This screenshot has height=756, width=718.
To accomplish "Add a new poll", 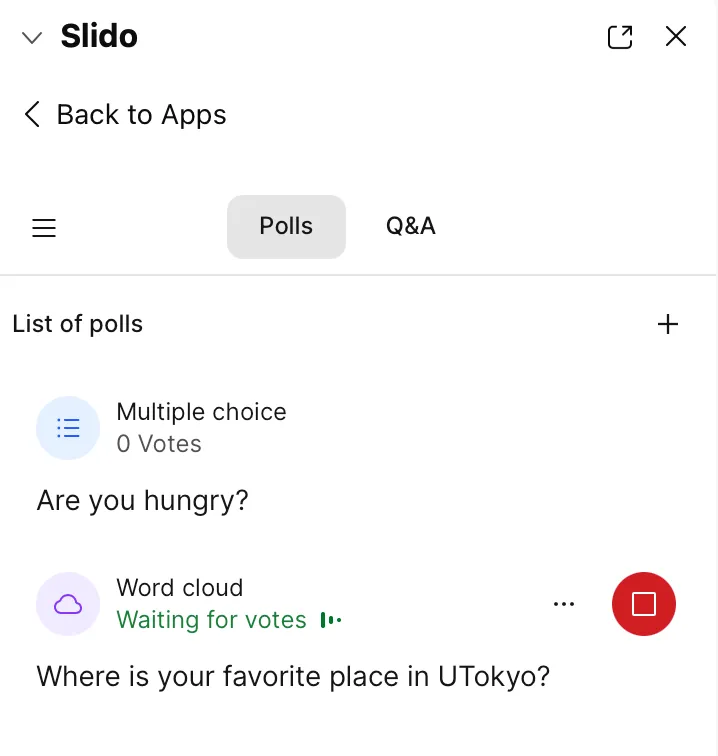I will 667,324.
